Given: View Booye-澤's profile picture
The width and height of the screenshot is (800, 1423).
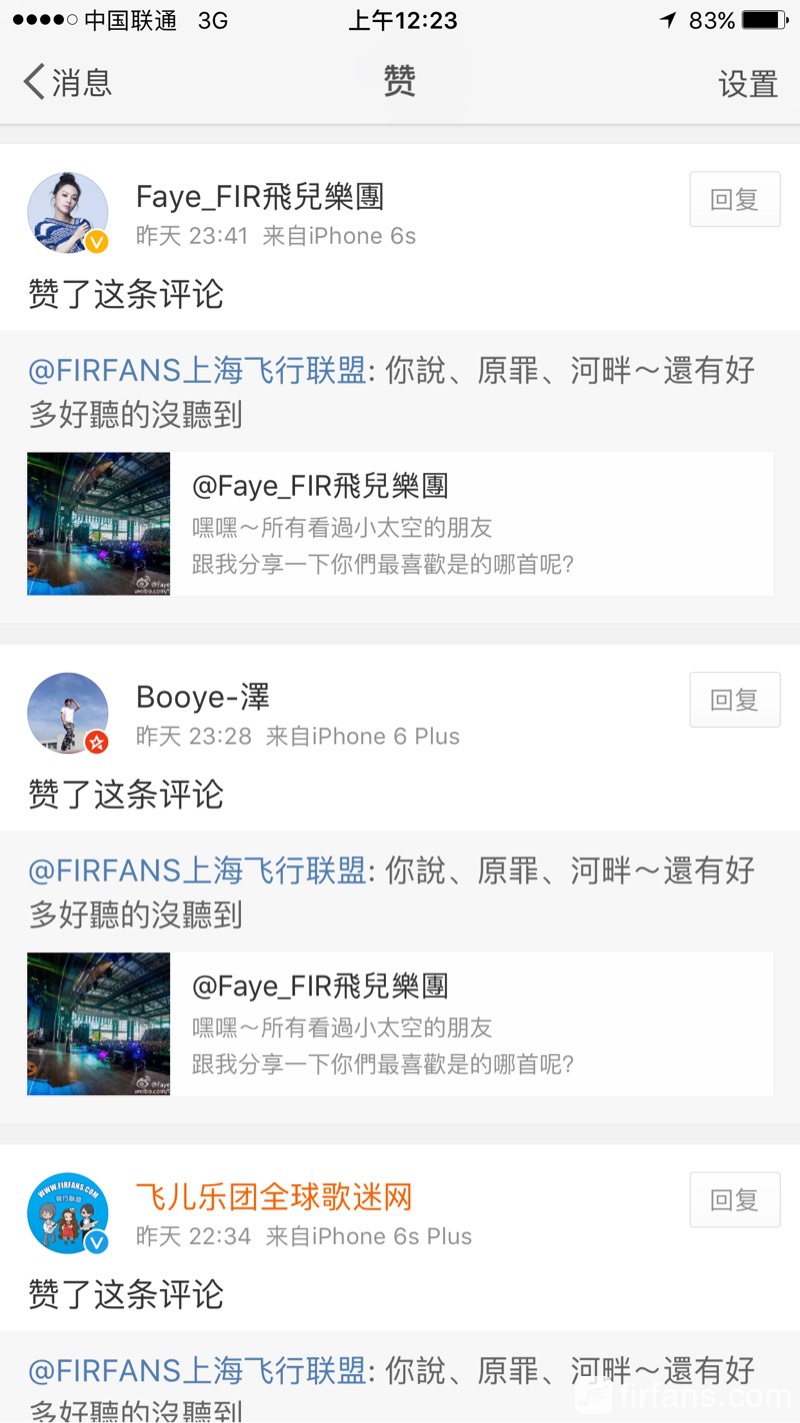Looking at the screenshot, I should [x=67, y=712].
